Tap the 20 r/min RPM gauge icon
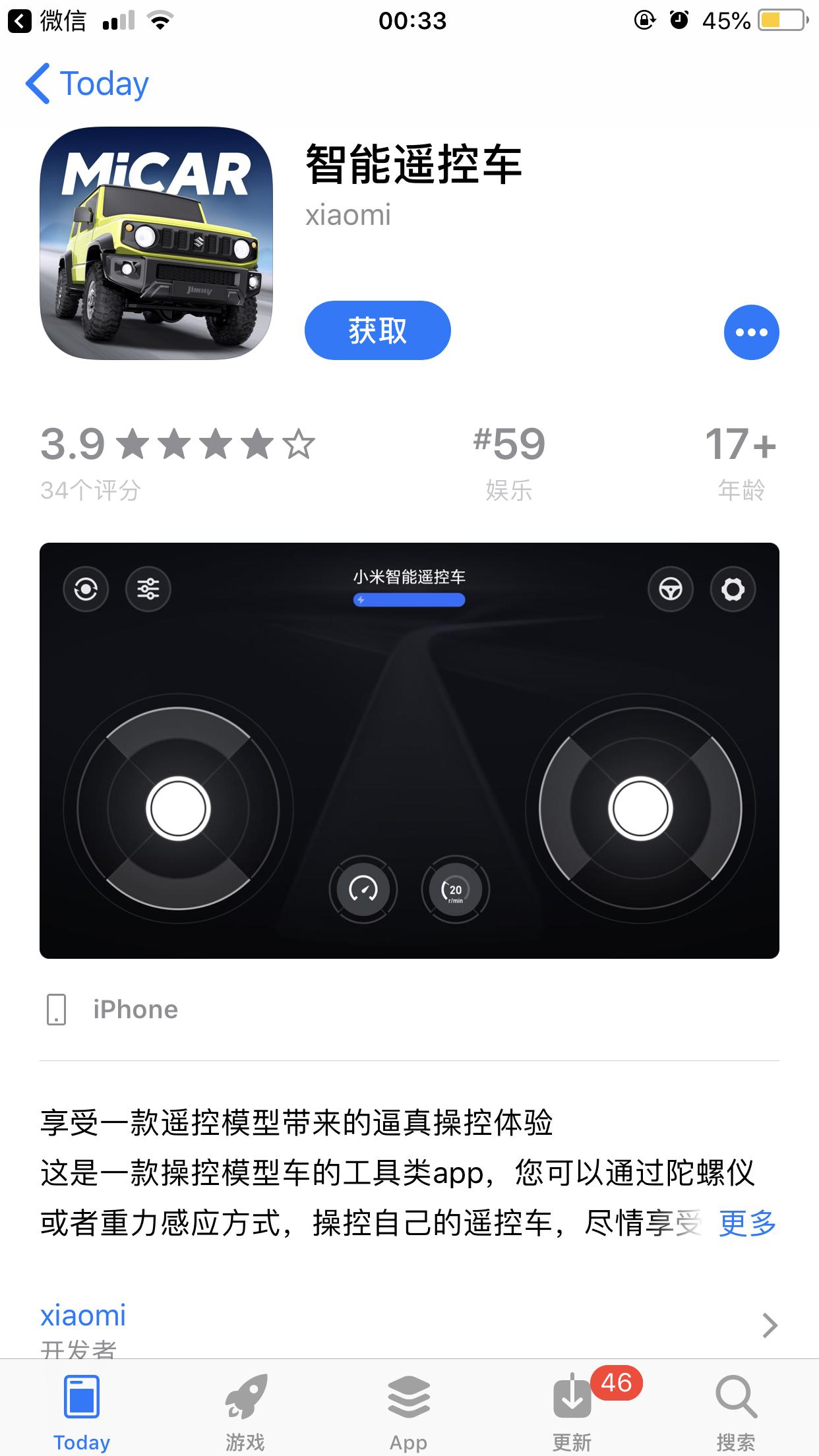The height and width of the screenshot is (1456, 819). tap(455, 889)
